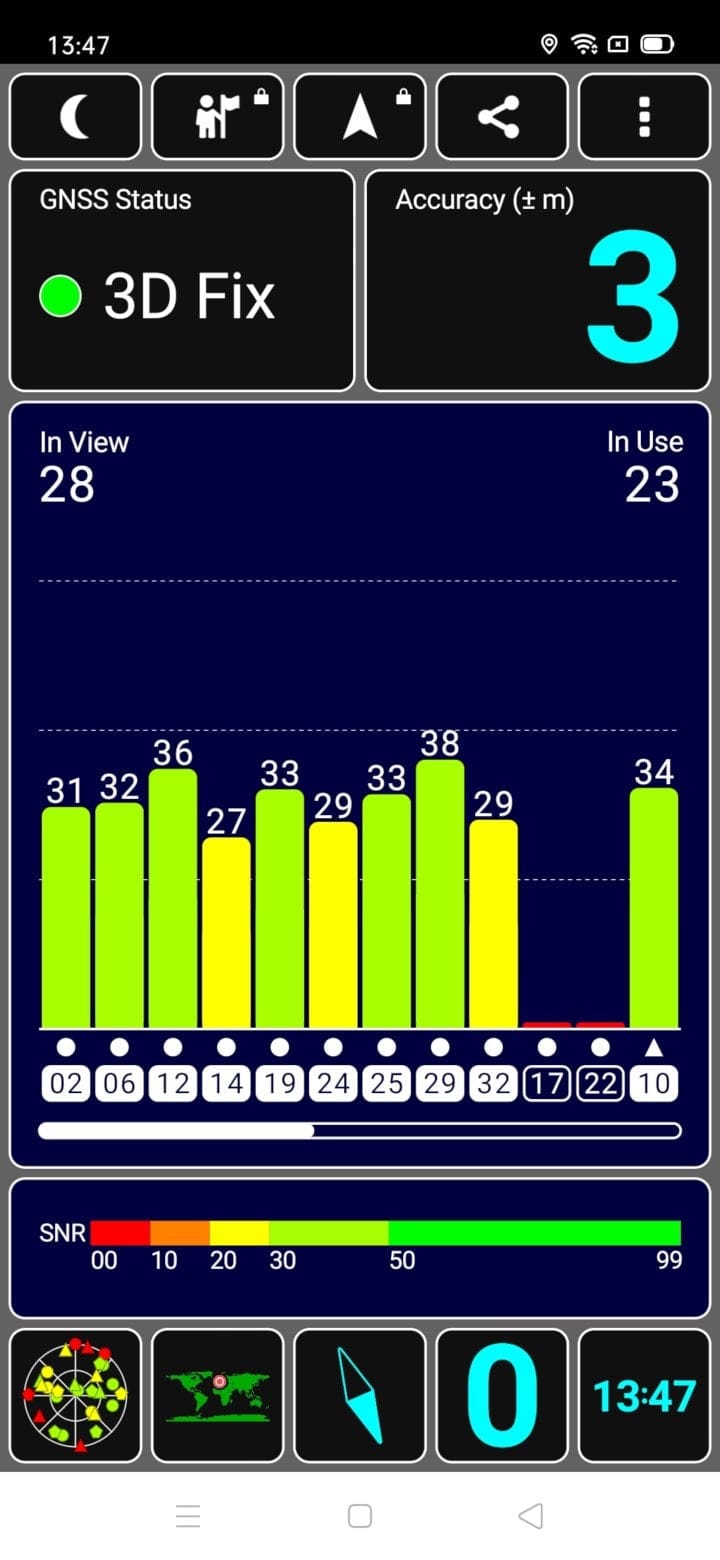Open the waypoint marker tool
Screen dimensions: 720x1560
(x=218, y=117)
